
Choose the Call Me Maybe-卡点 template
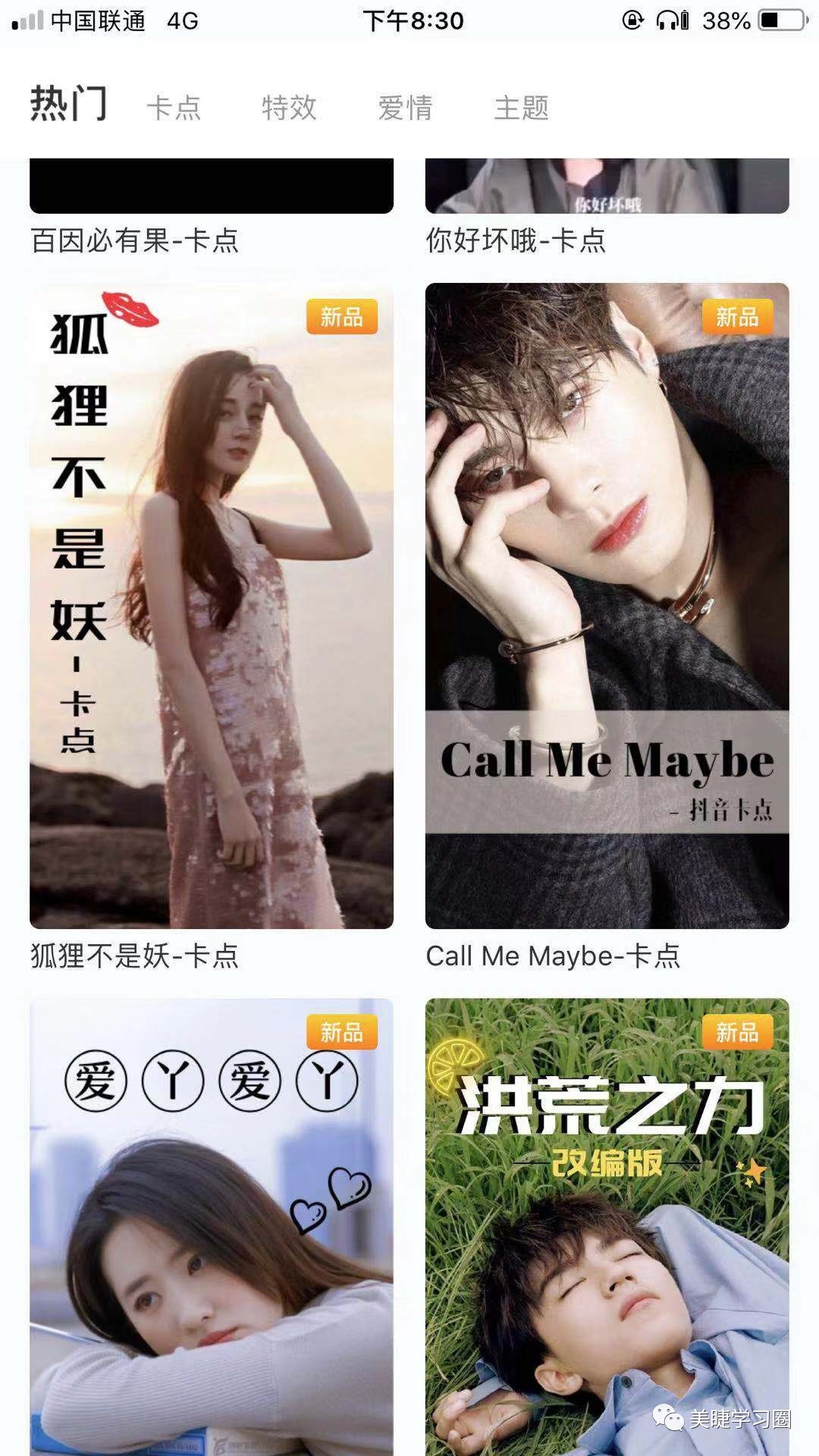[x=607, y=607]
